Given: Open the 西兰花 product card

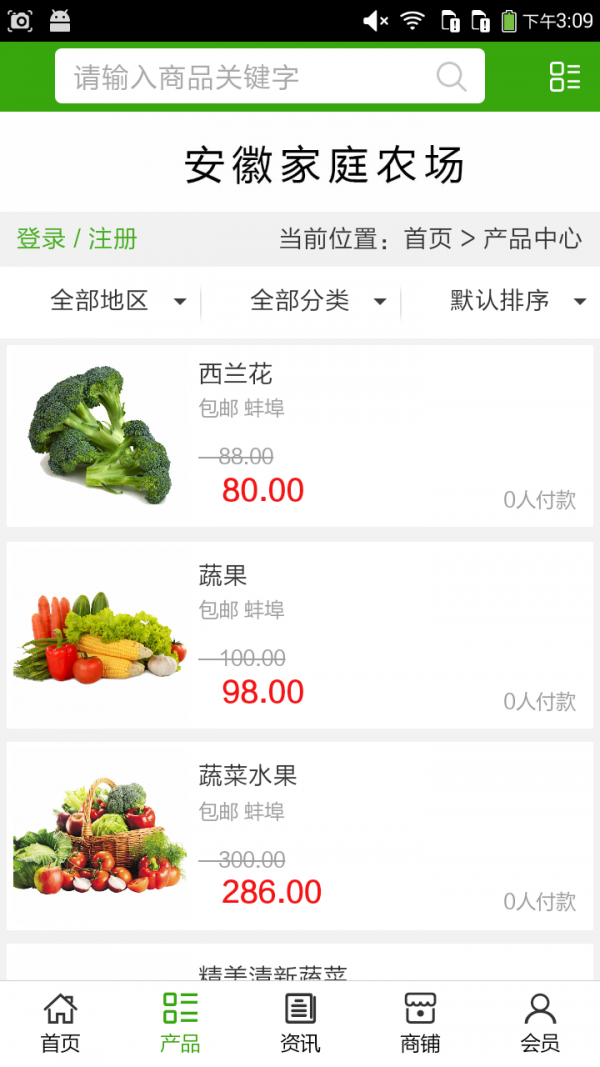Looking at the screenshot, I should (x=300, y=435).
